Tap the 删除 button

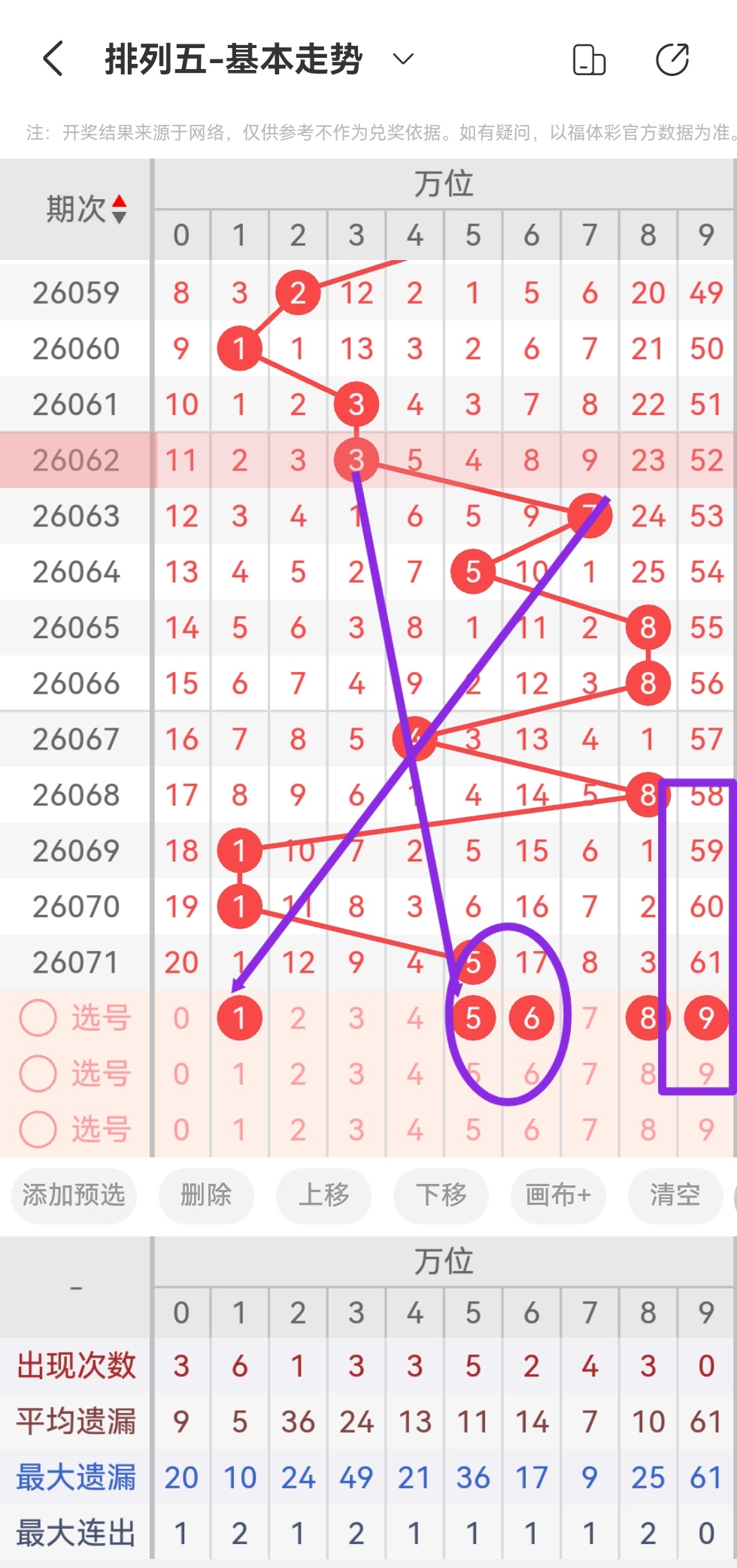pos(206,1194)
